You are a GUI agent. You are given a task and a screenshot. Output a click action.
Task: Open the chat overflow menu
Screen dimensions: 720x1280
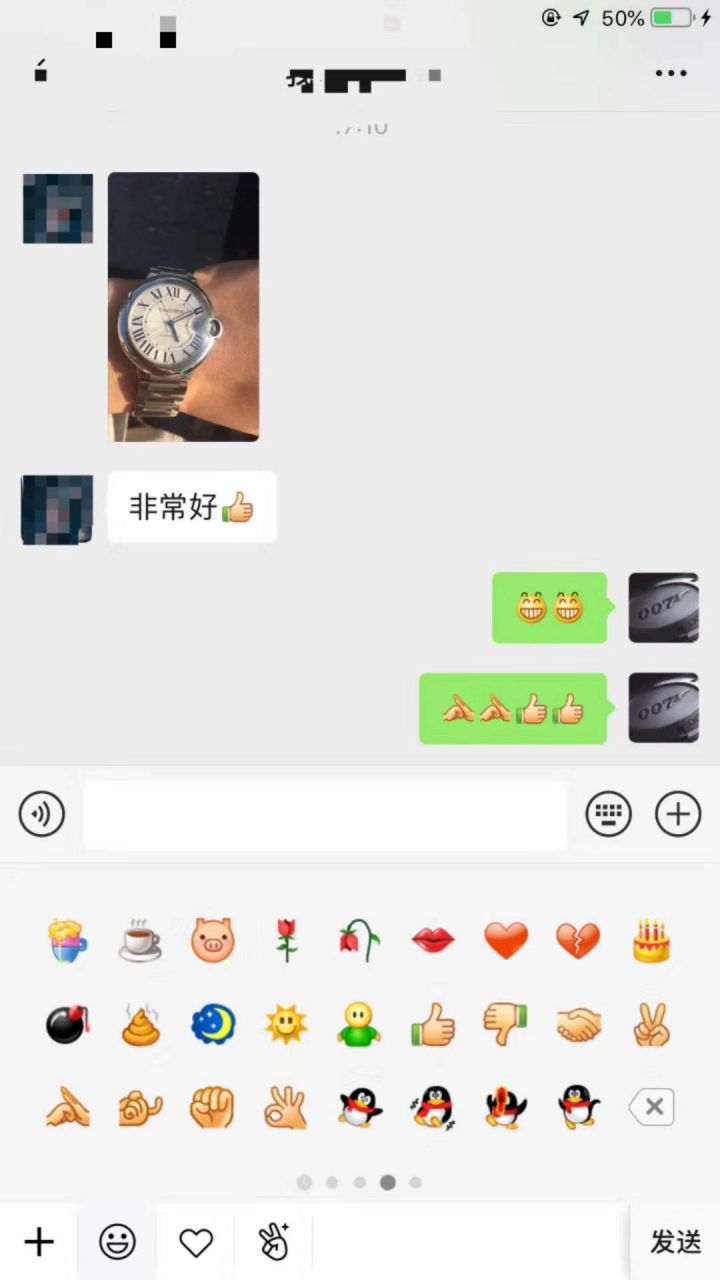coord(671,73)
